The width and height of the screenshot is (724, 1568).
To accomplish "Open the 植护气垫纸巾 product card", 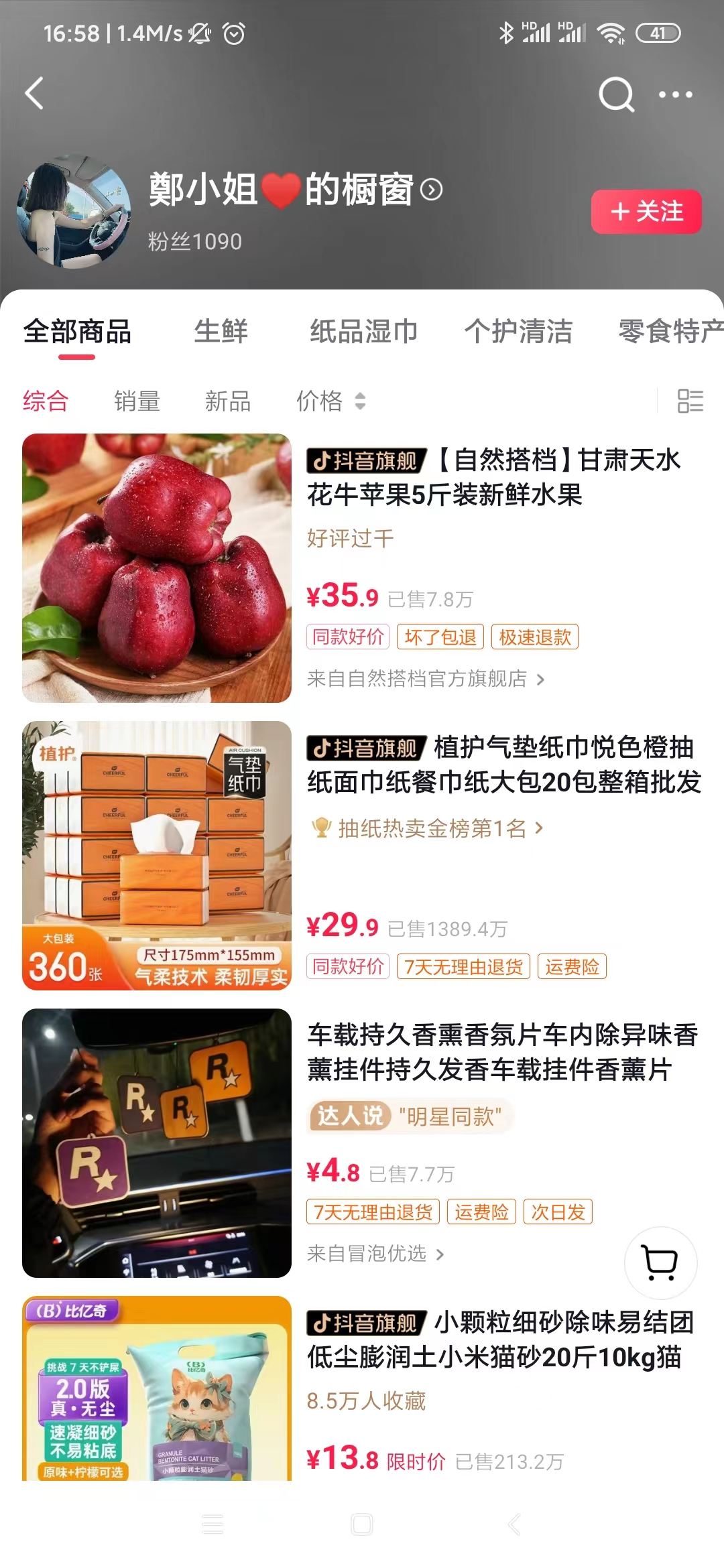I will tap(503, 765).
